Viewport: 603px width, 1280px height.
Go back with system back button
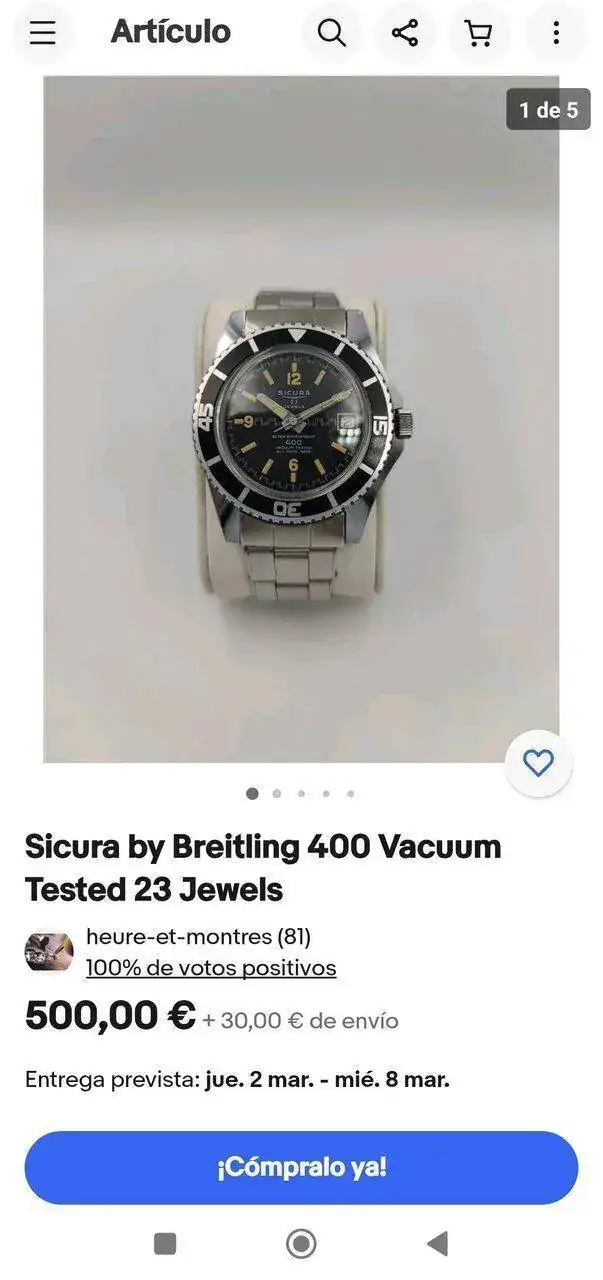tap(437, 1243)
